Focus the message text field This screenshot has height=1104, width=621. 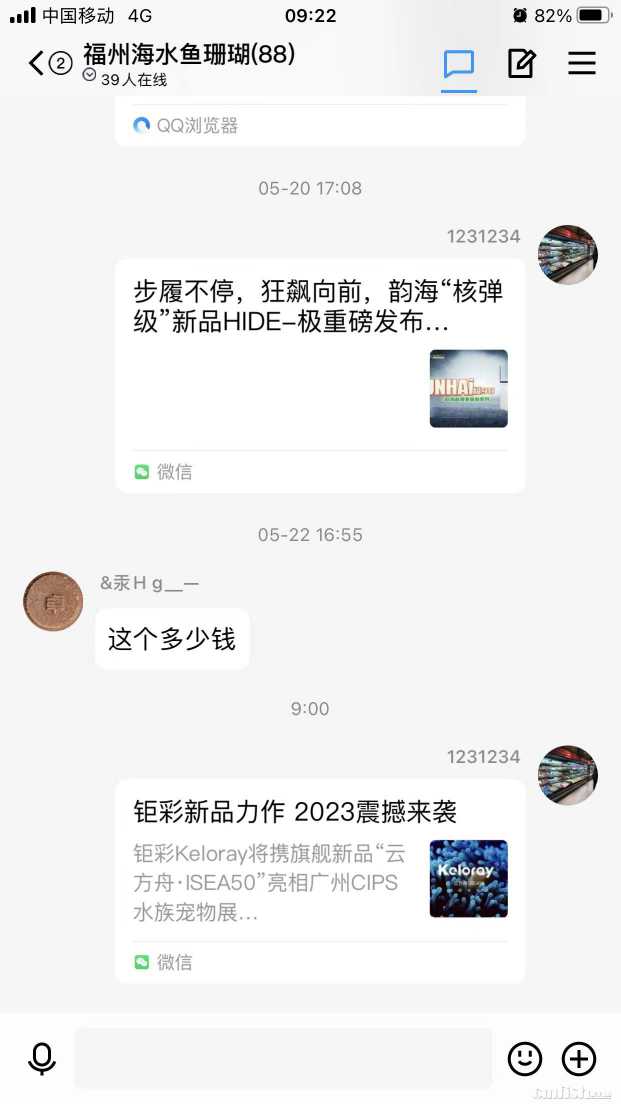click(283, 1058)
